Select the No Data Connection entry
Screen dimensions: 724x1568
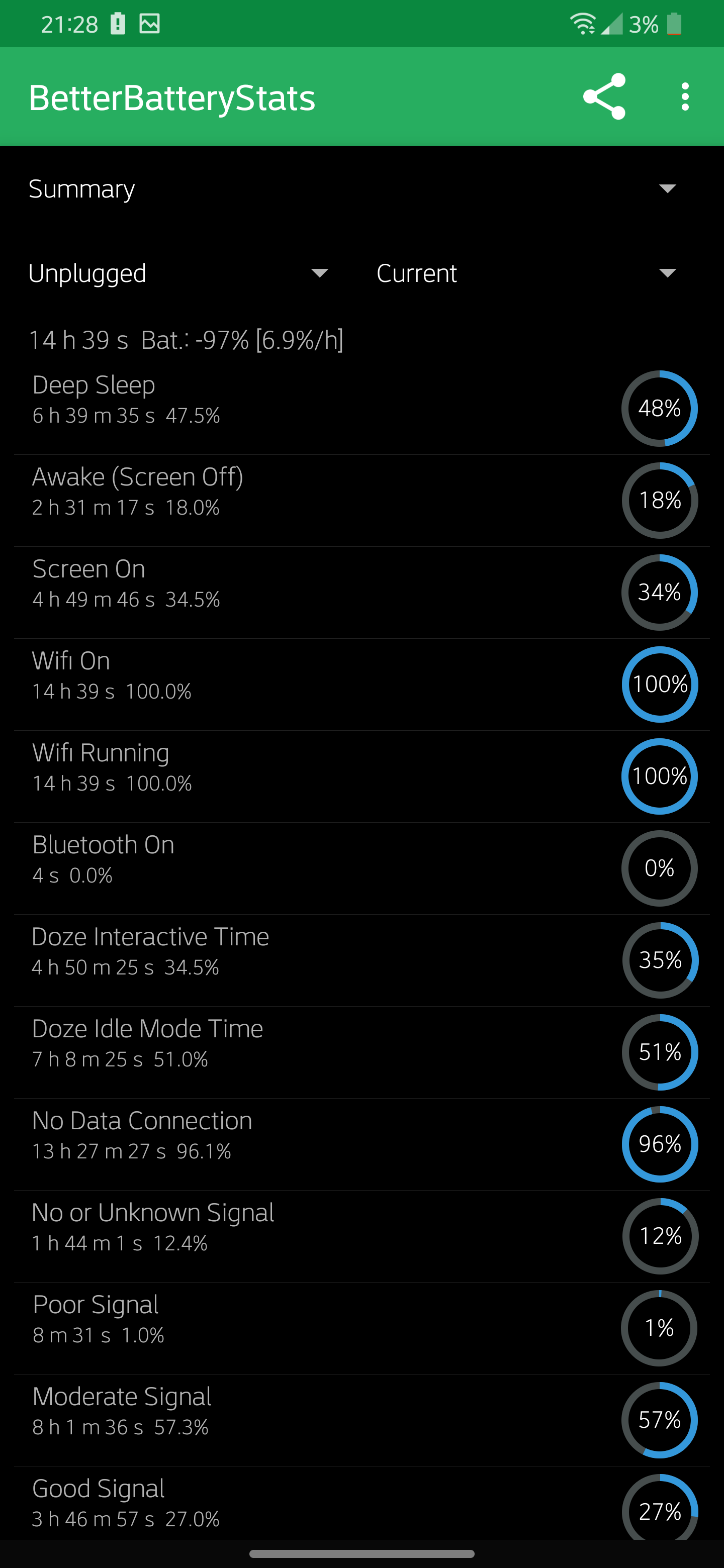[361, 1144]
